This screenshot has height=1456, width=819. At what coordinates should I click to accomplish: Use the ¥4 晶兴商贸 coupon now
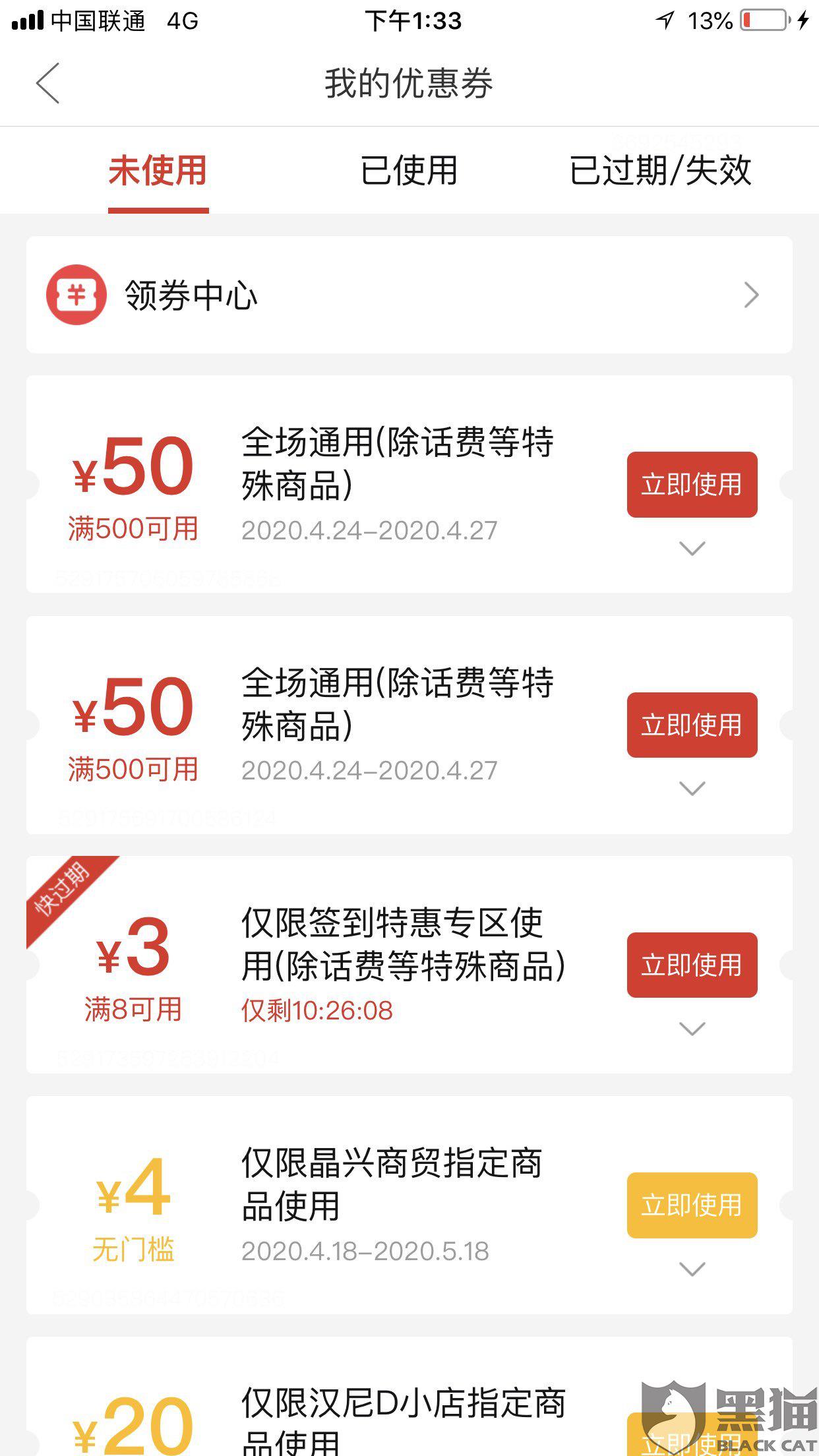(x=692, y=1205)
